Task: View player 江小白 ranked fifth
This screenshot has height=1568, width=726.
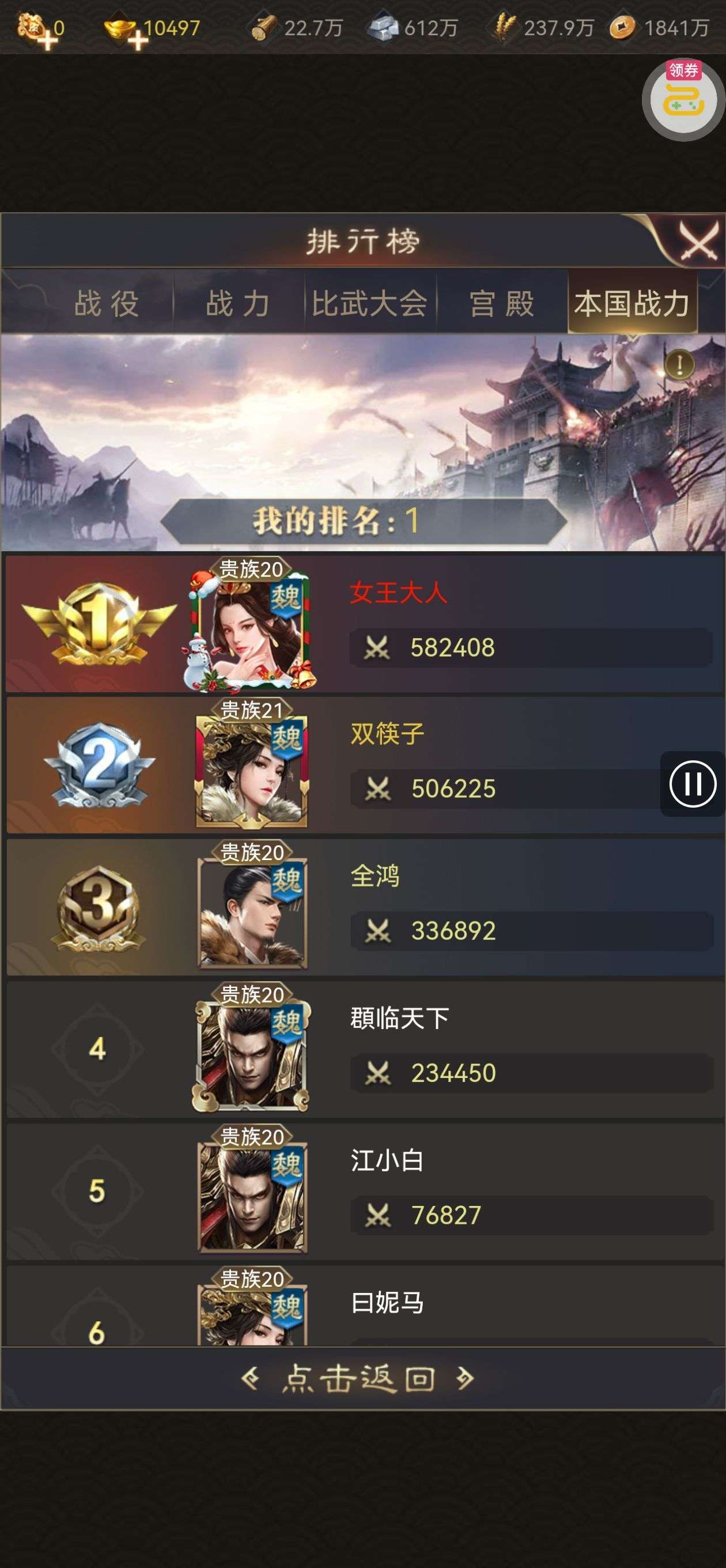Action: pyautogui.click(x=365, y=1192)
